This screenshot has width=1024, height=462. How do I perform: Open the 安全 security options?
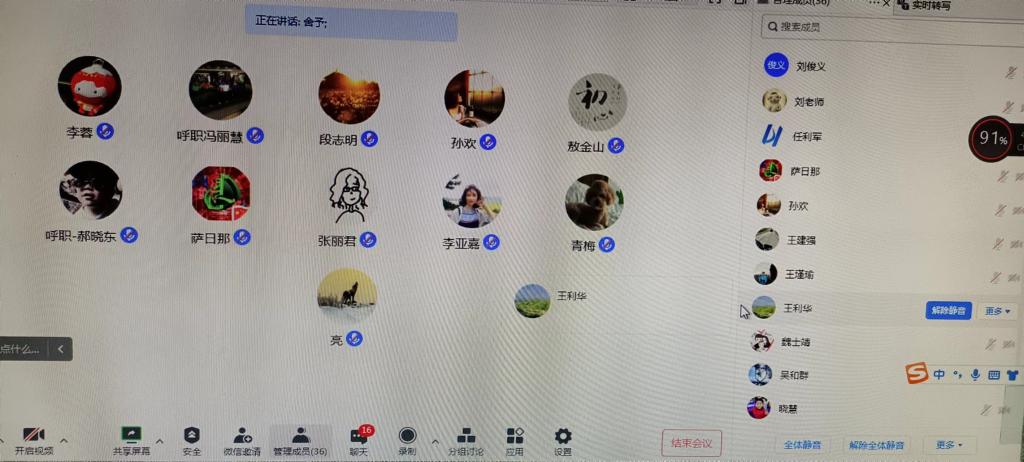click(192, 438)
